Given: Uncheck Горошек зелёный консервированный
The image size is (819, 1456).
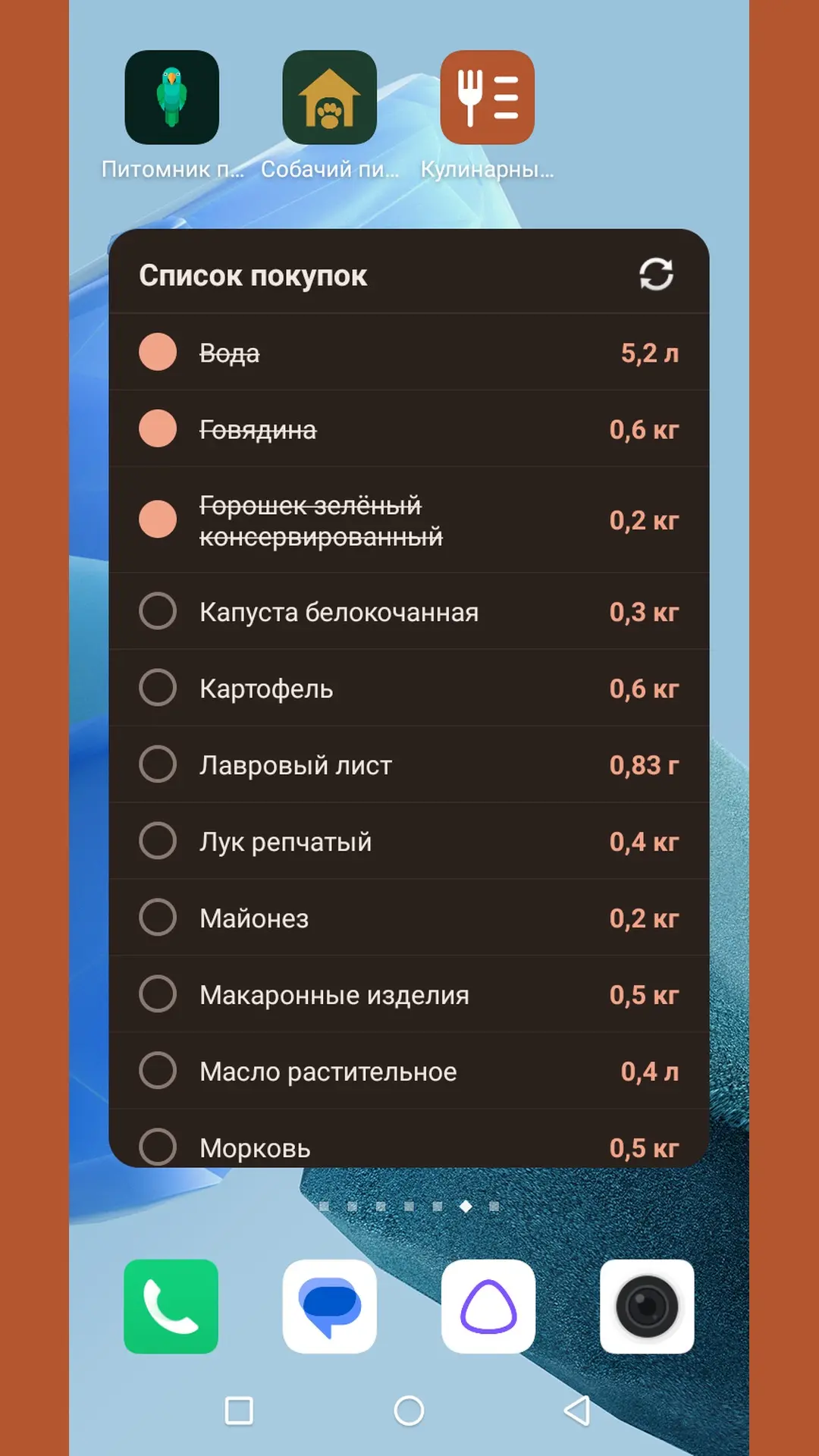Looking at the screenshot, I should [158, 520].
